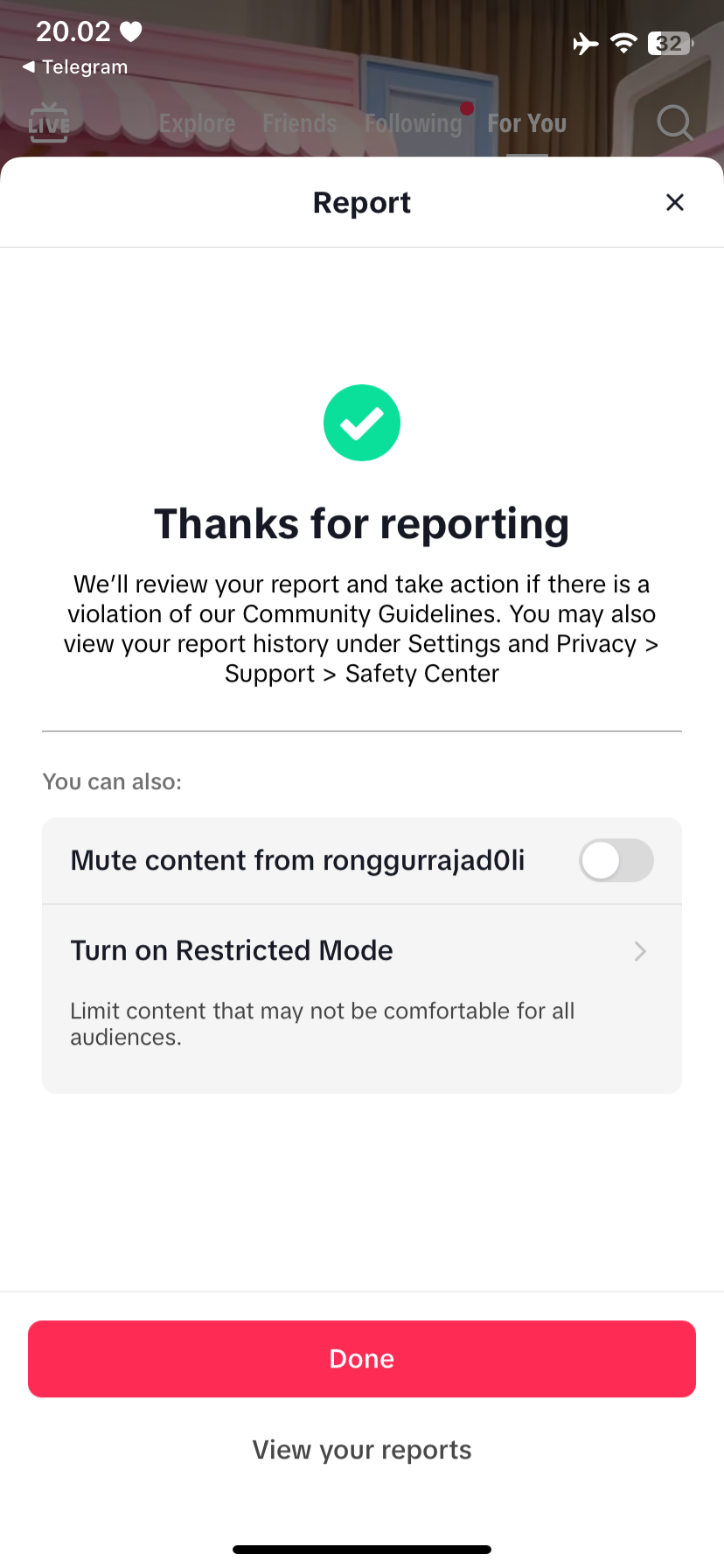Close the Report sheet
This screenshot has height=1568, width=724.
(x=674, y=202)
